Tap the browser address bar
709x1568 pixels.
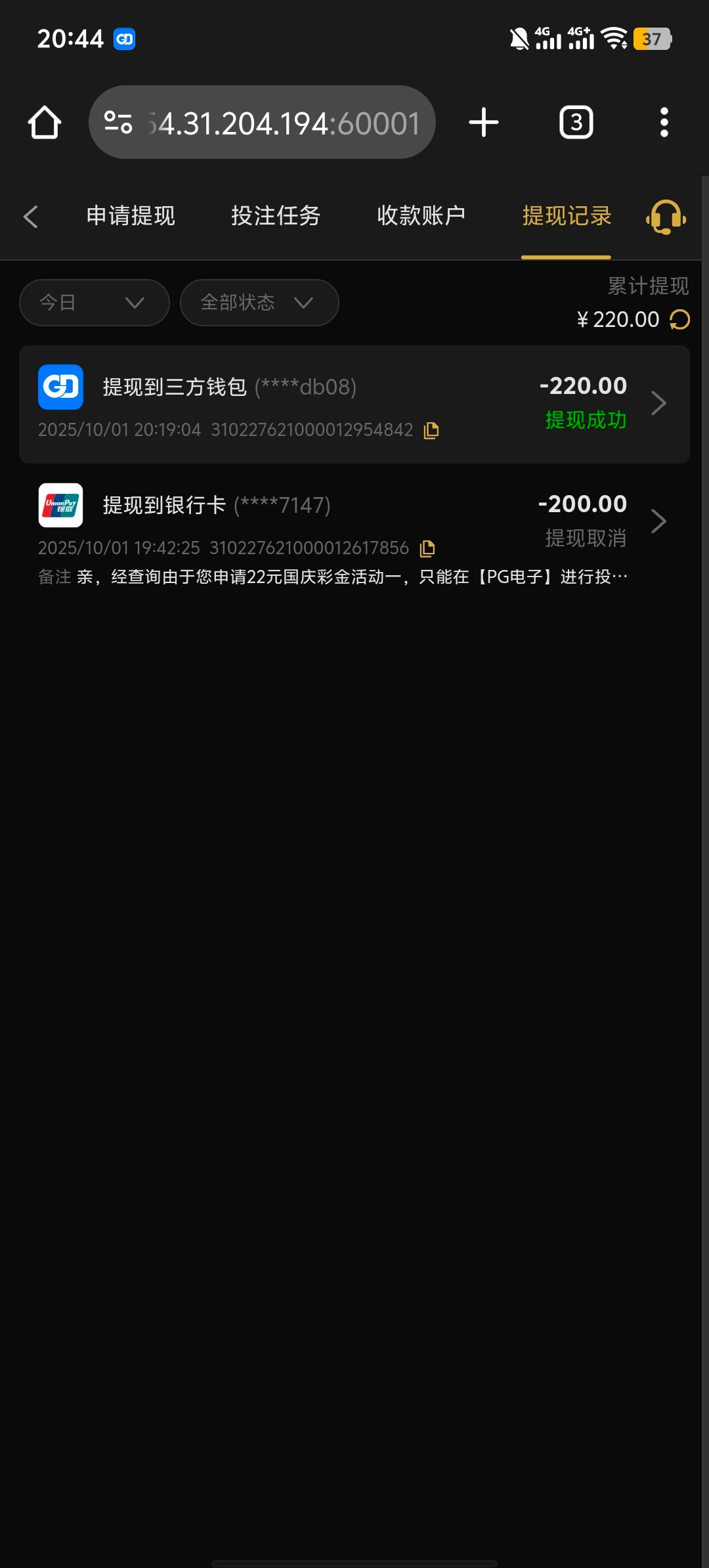[x=263, y=123]
